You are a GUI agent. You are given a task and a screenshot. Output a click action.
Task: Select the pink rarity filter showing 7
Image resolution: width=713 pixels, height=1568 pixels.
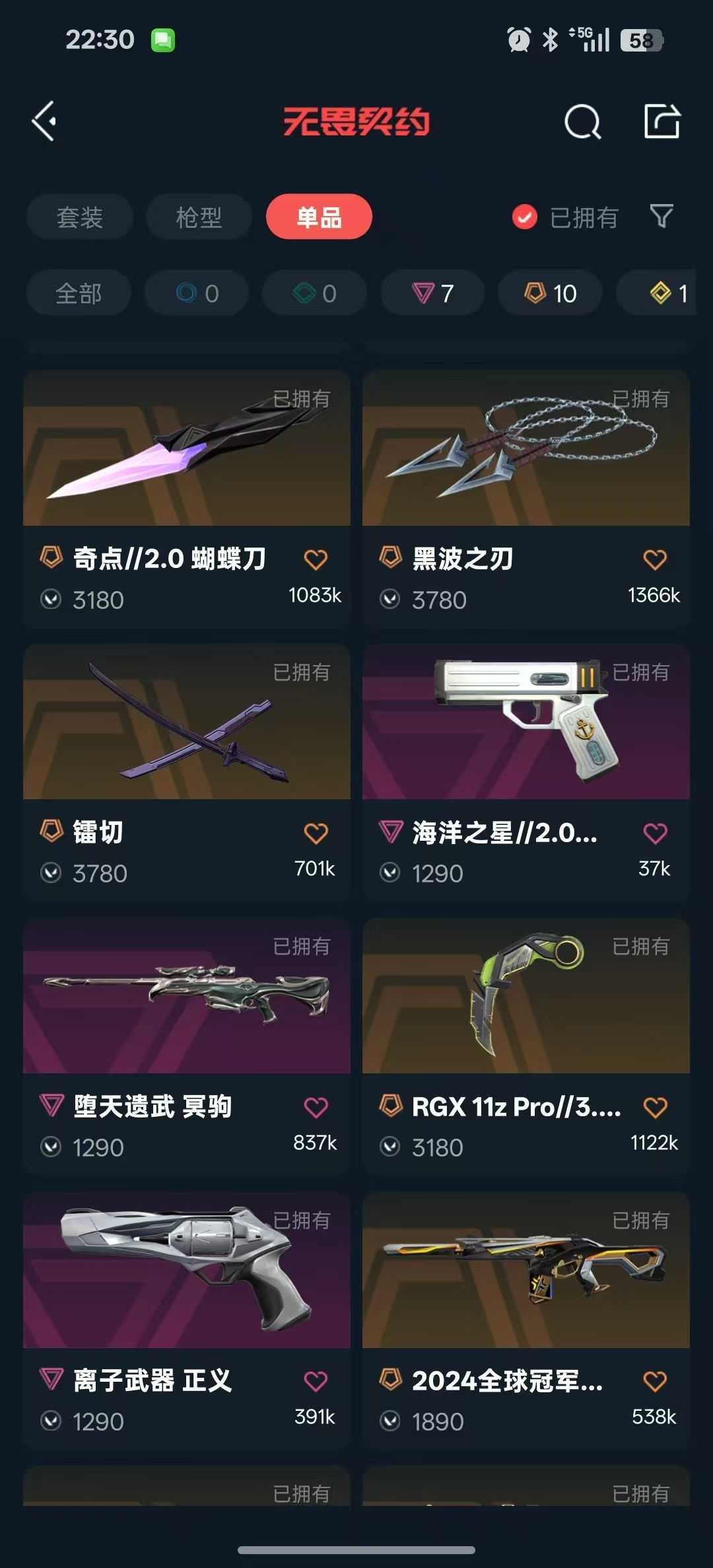(432, 293)
